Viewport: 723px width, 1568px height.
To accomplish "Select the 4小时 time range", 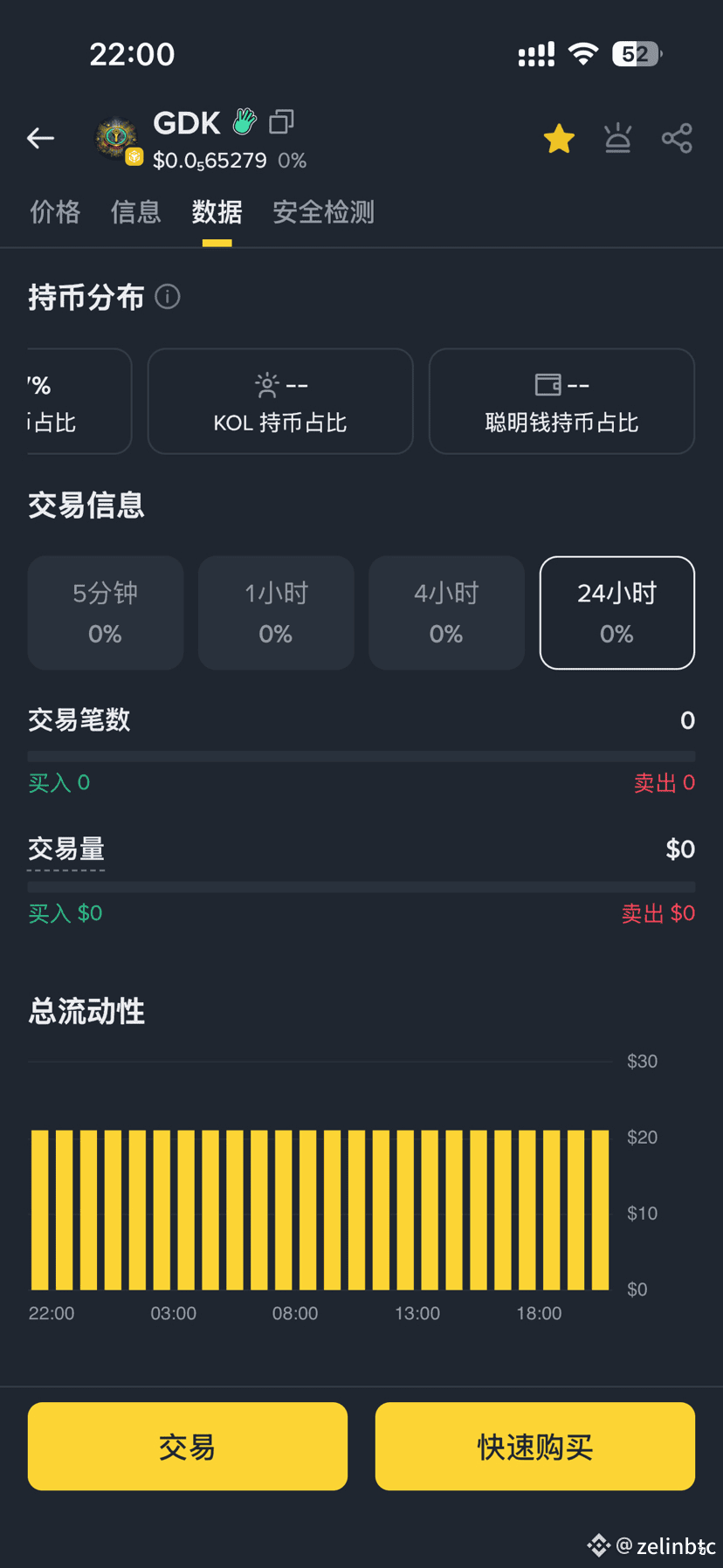I will (x=446, y=613).
